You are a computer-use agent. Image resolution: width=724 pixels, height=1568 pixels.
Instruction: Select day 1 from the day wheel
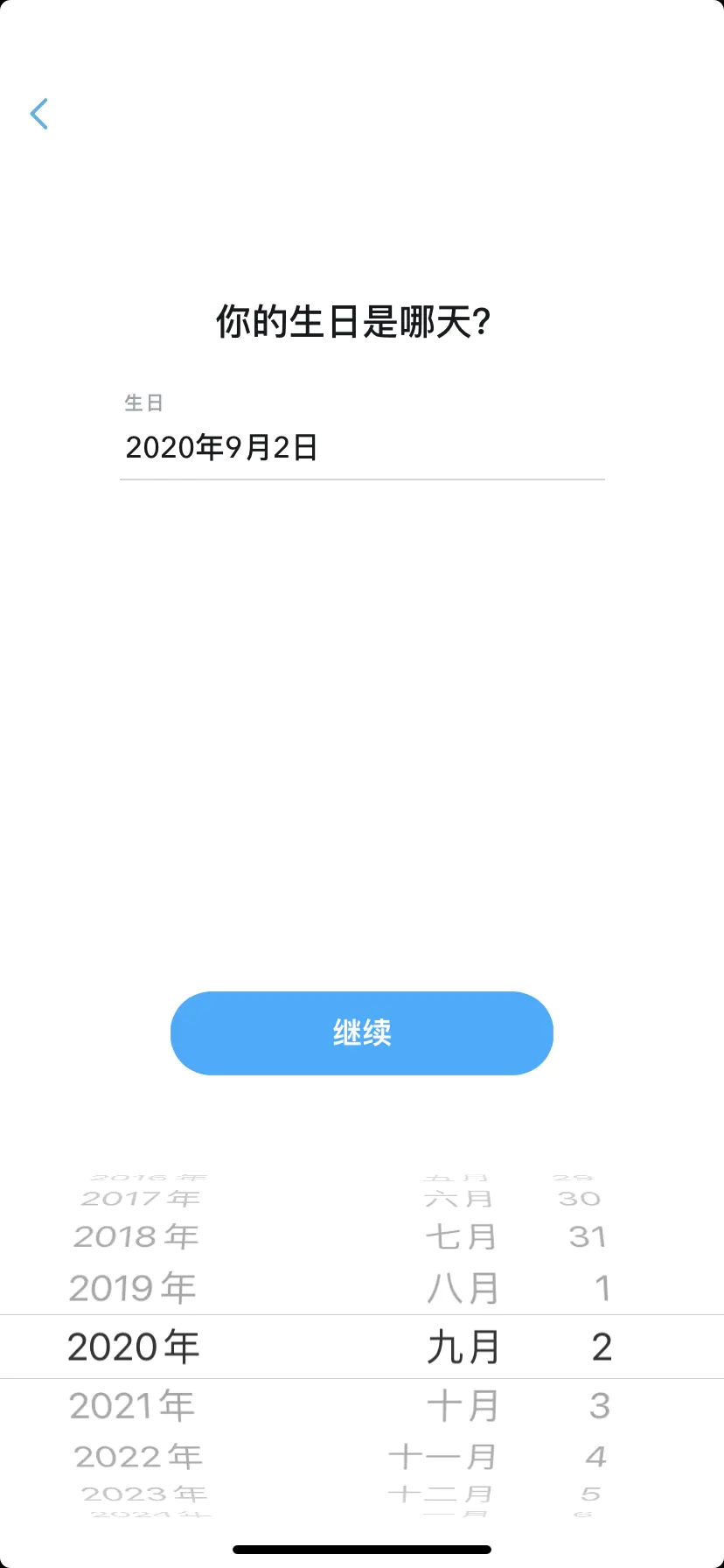point(602,1287)
